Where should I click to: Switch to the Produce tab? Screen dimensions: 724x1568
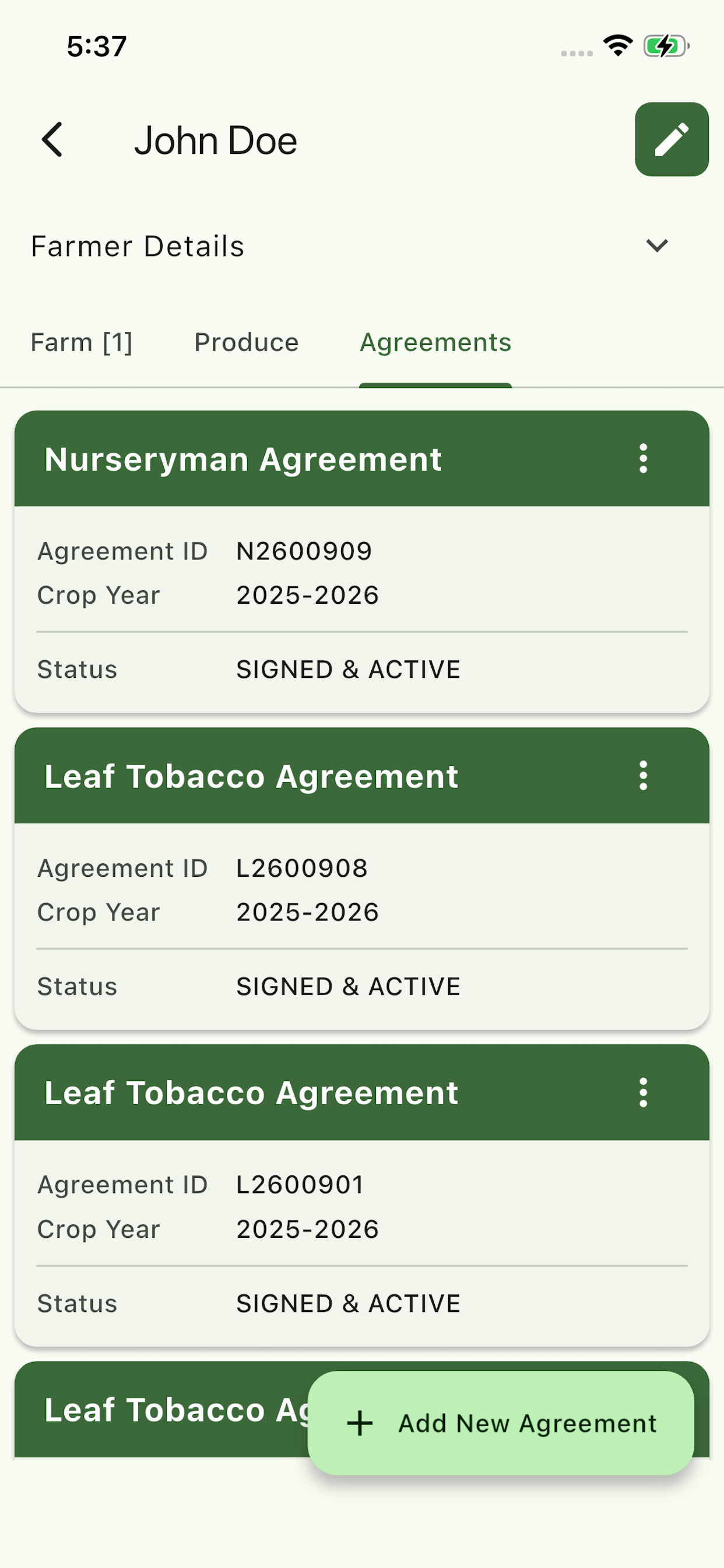point(247,342)
